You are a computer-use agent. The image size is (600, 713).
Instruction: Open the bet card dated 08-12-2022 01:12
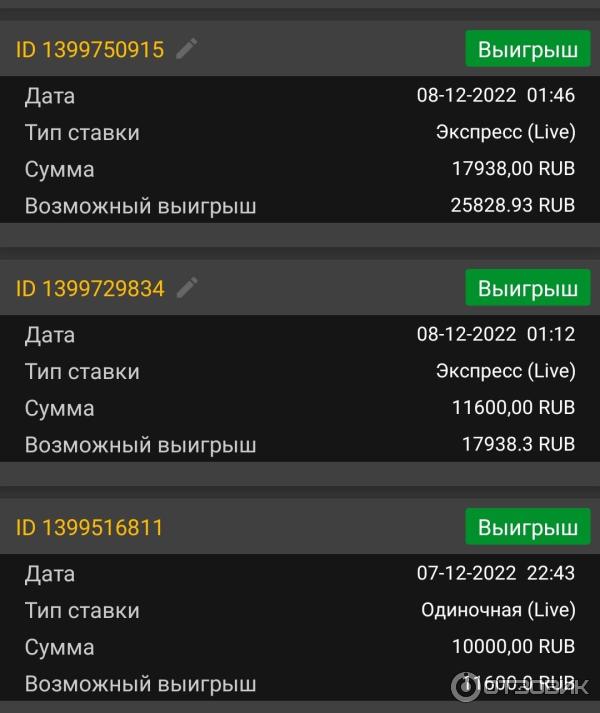click(x=300, y=389)
